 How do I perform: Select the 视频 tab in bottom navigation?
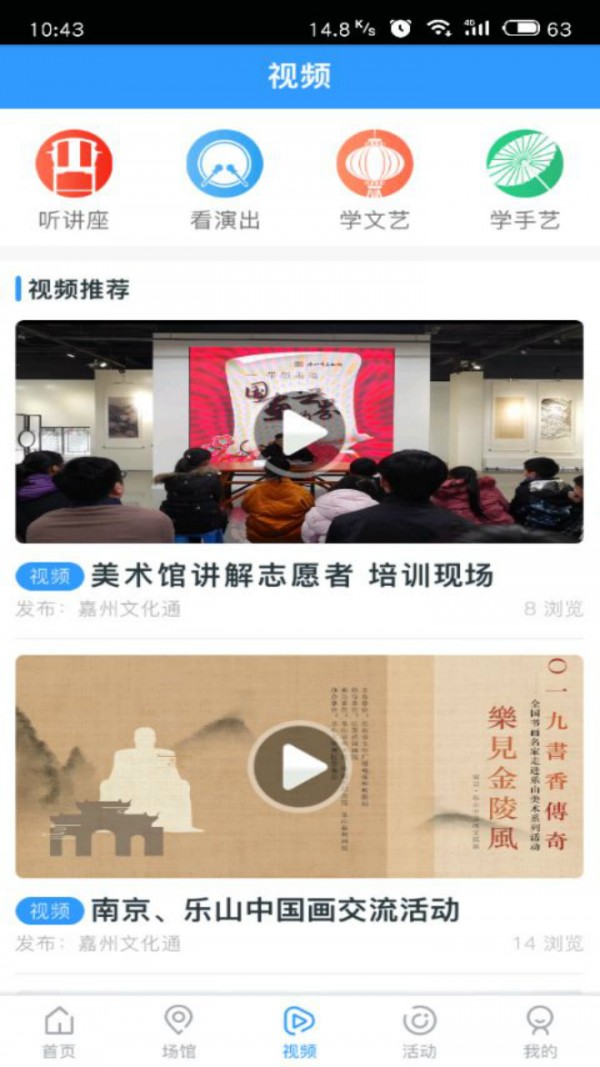click(299, 1031)
